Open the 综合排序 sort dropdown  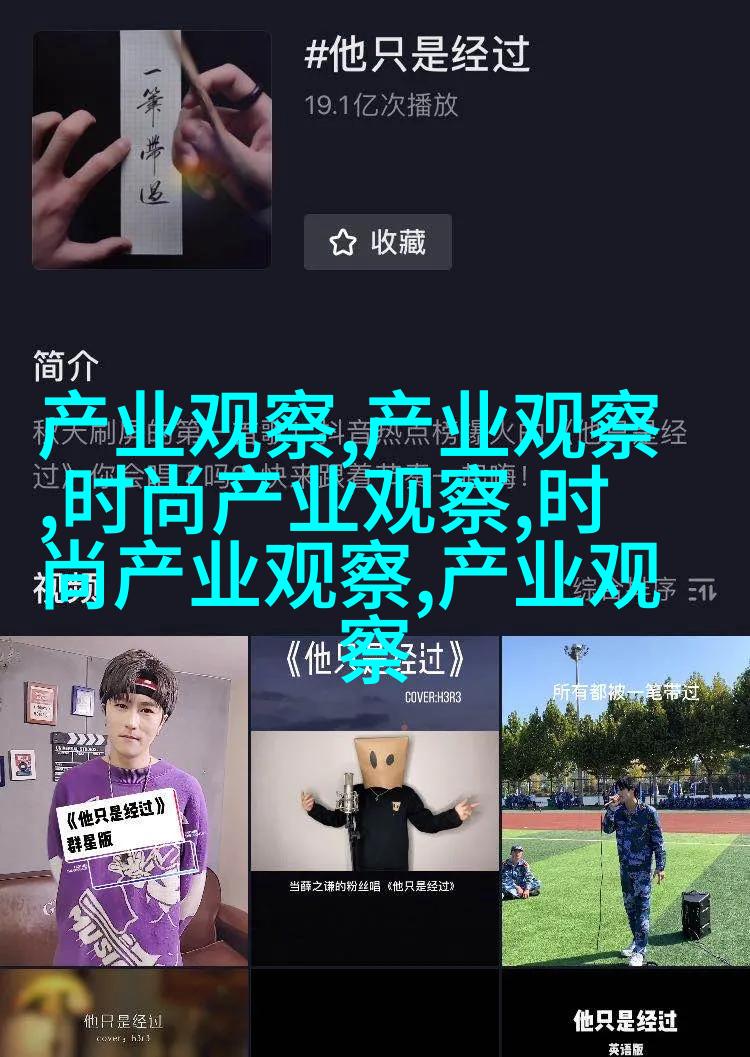(x=660, y=590)
